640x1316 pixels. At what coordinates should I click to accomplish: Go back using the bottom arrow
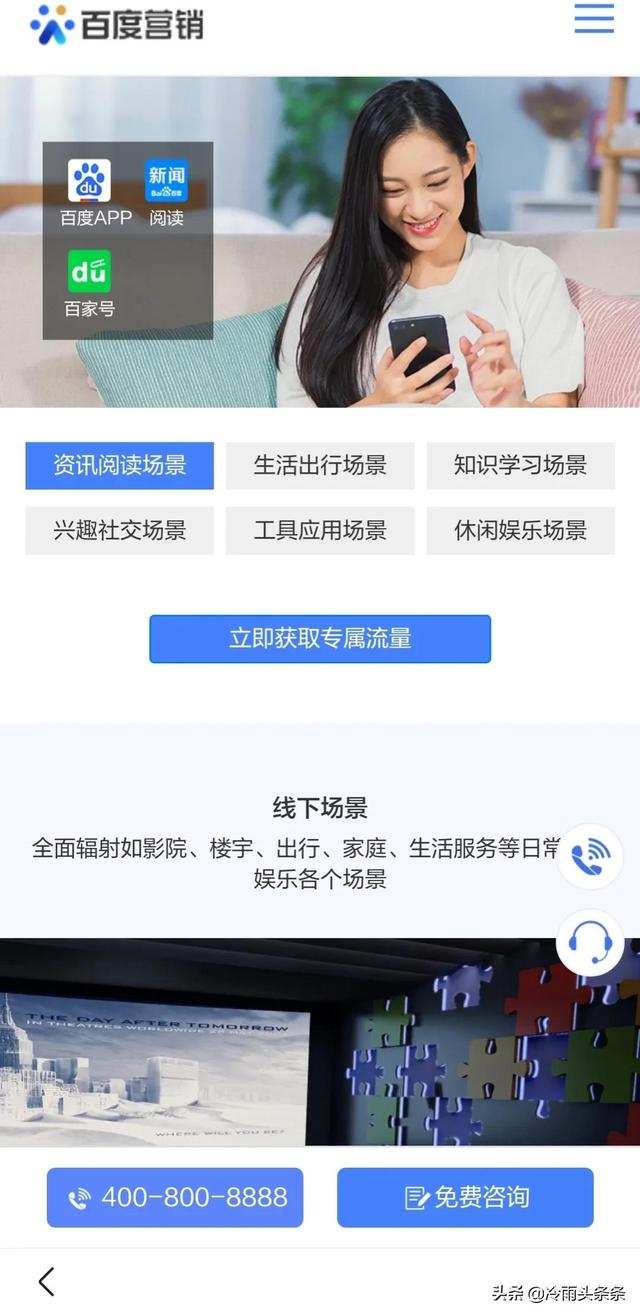[46, 1281]
